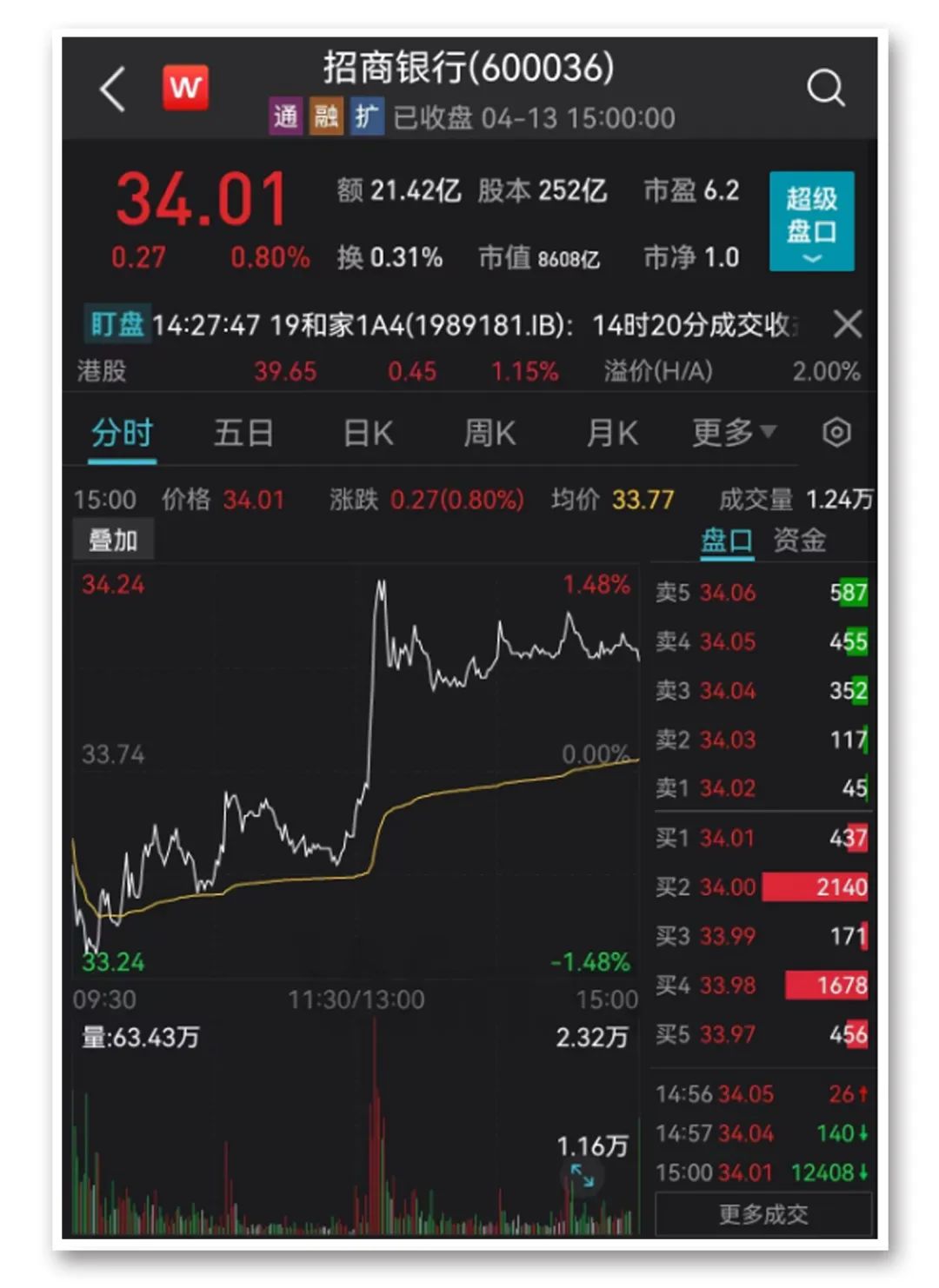
Task: Open the 更多 chart period dropdown
Action: click(x=733, y=432)
